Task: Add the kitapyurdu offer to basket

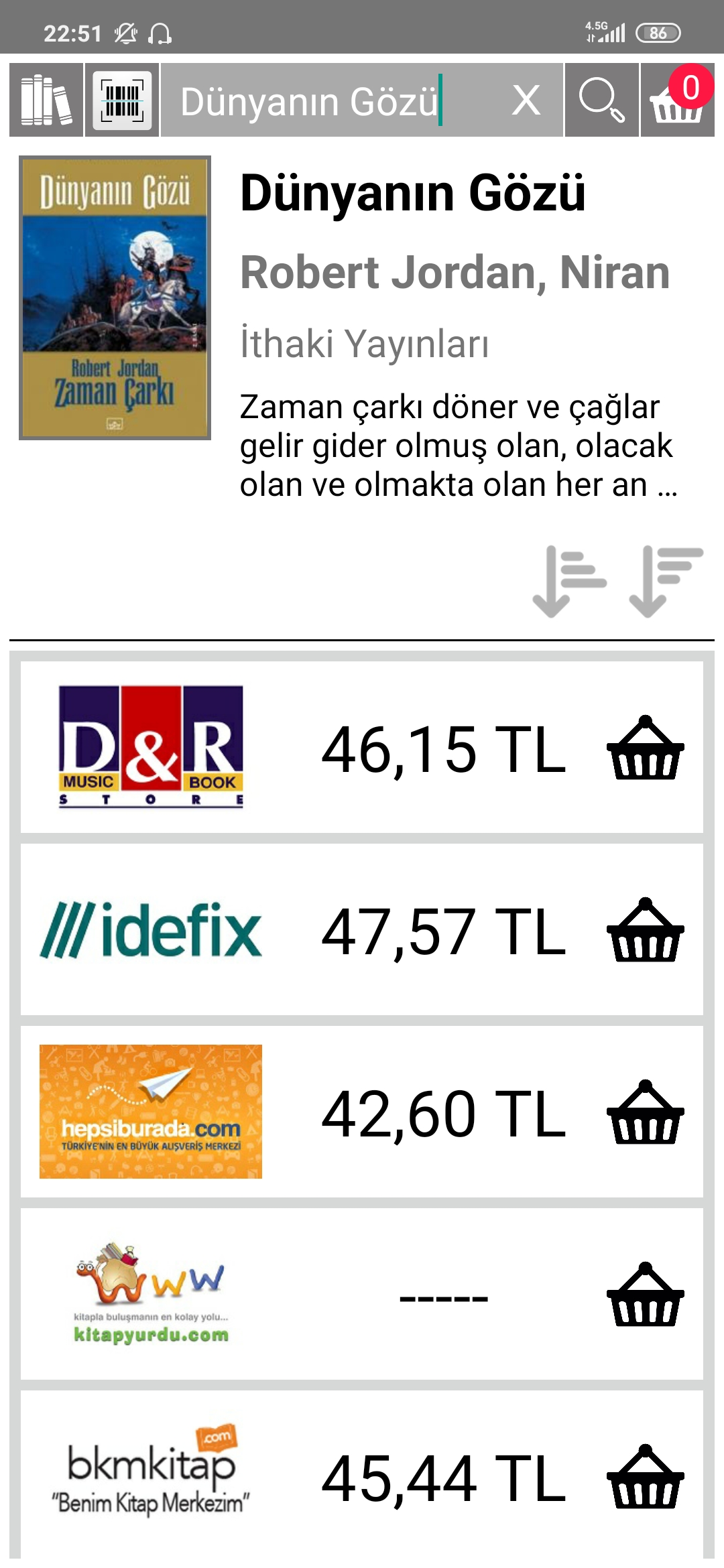Action: [x=645, y=1295]
